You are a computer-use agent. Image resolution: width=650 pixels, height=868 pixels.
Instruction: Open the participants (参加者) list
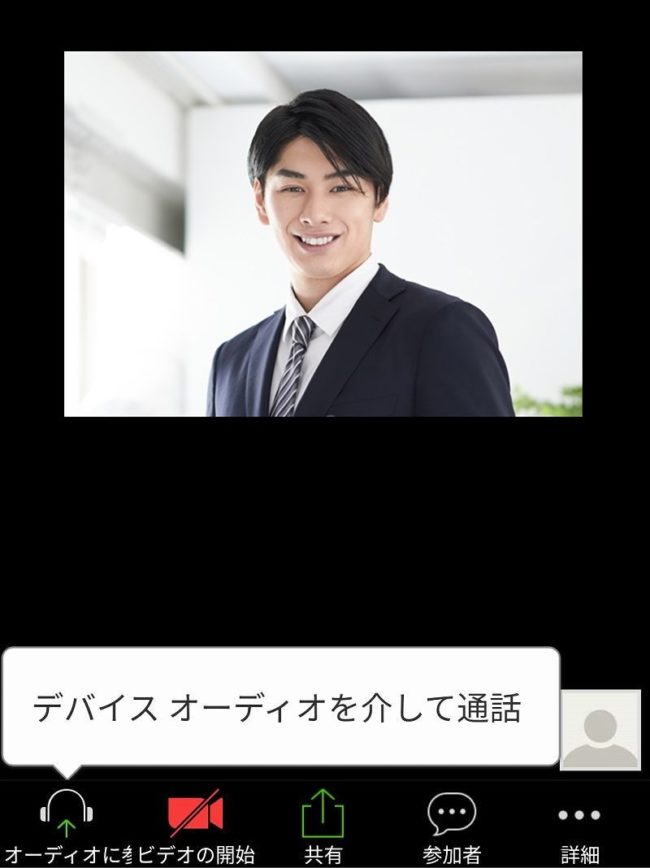point(451,824)
